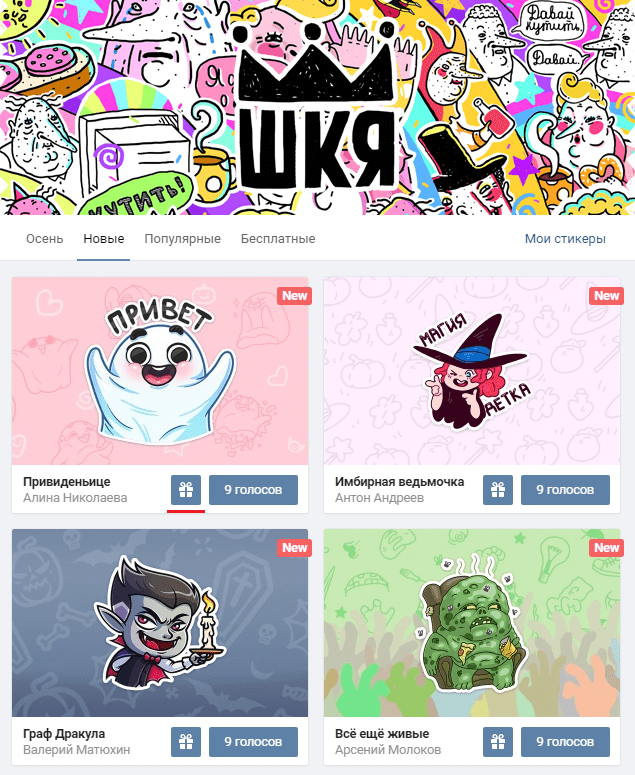Buy Привиденьице for 9 голосов
Image resolution: width=635 pixels, height=775 pixels.
pyautogui.click(x=253, y=490)
